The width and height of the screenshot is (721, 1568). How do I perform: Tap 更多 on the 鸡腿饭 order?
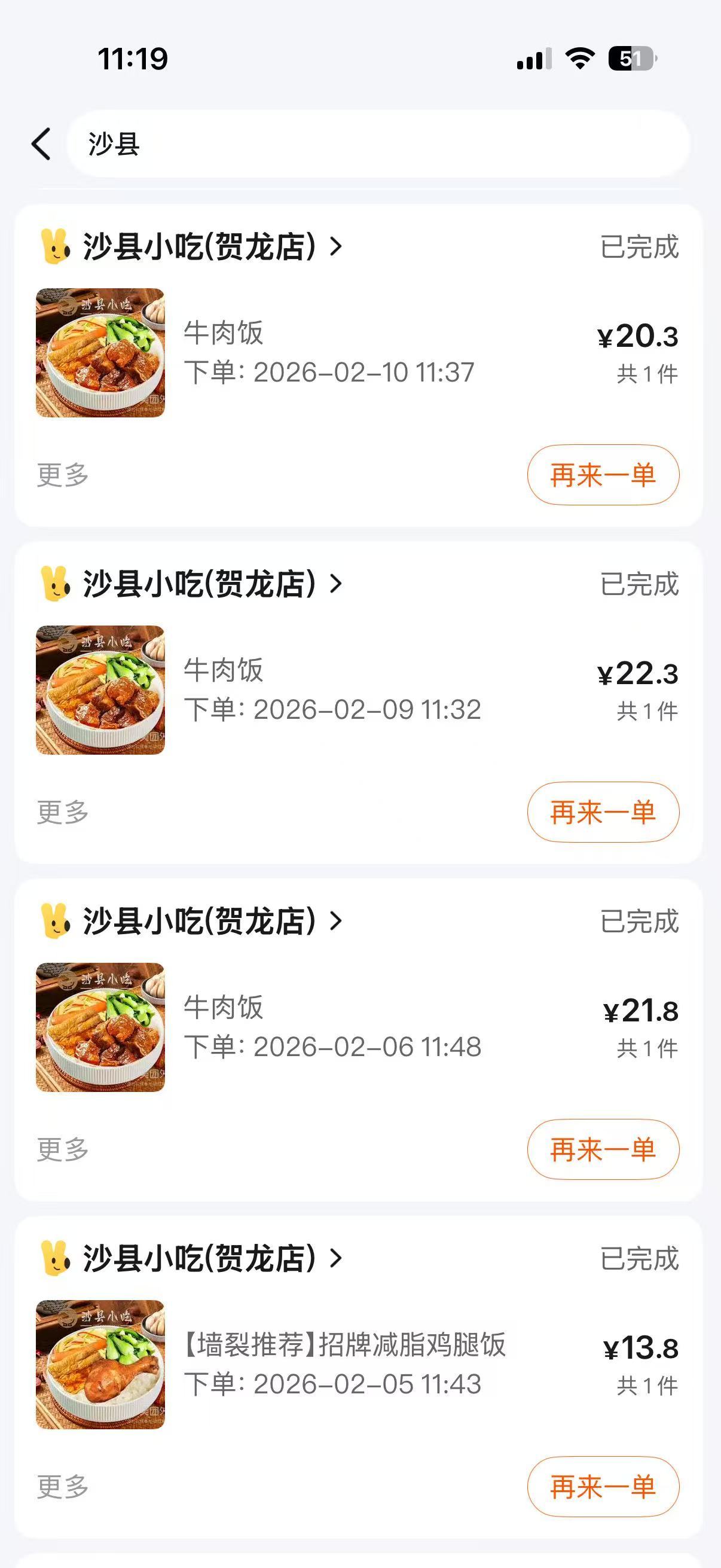click(63, 1487)
